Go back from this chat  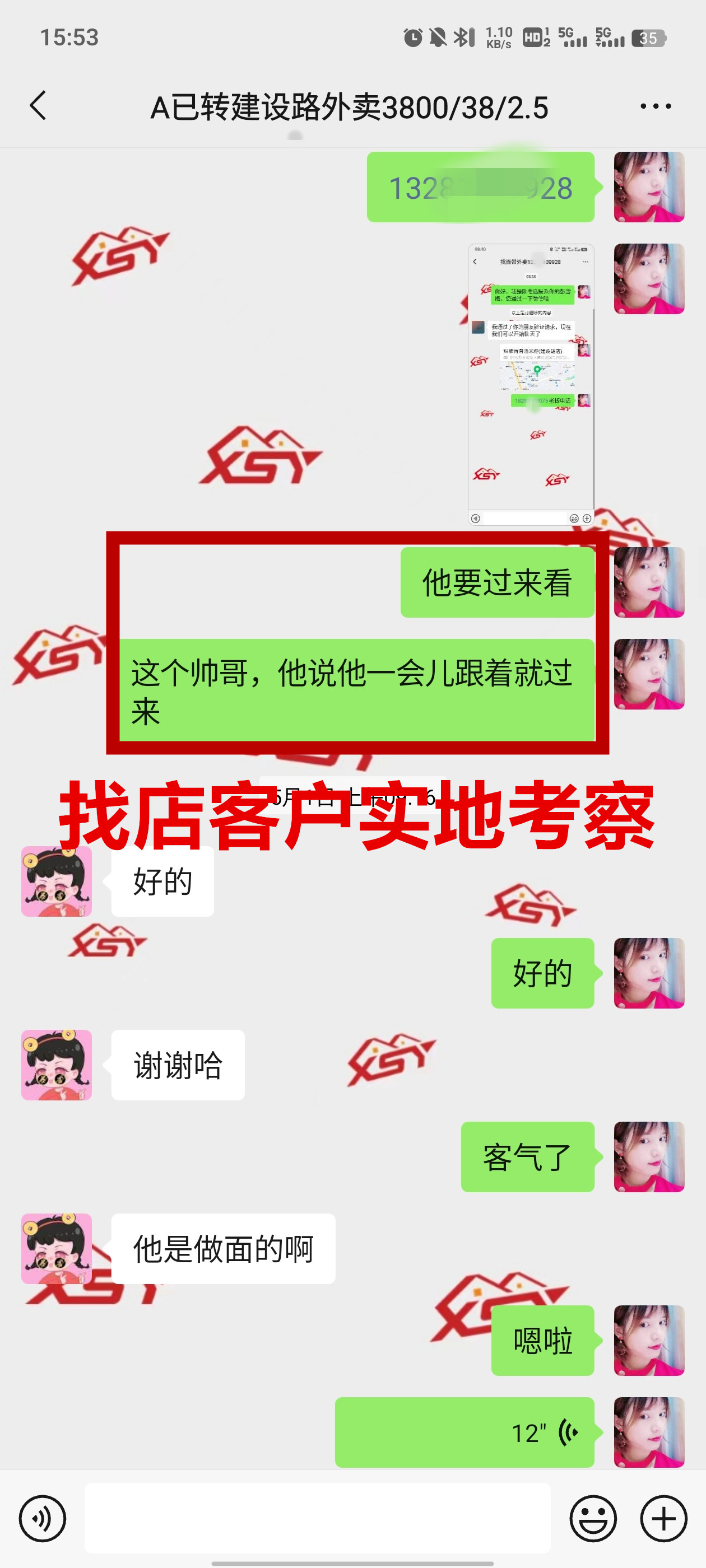pyautogui.click(x=38, y=106)
